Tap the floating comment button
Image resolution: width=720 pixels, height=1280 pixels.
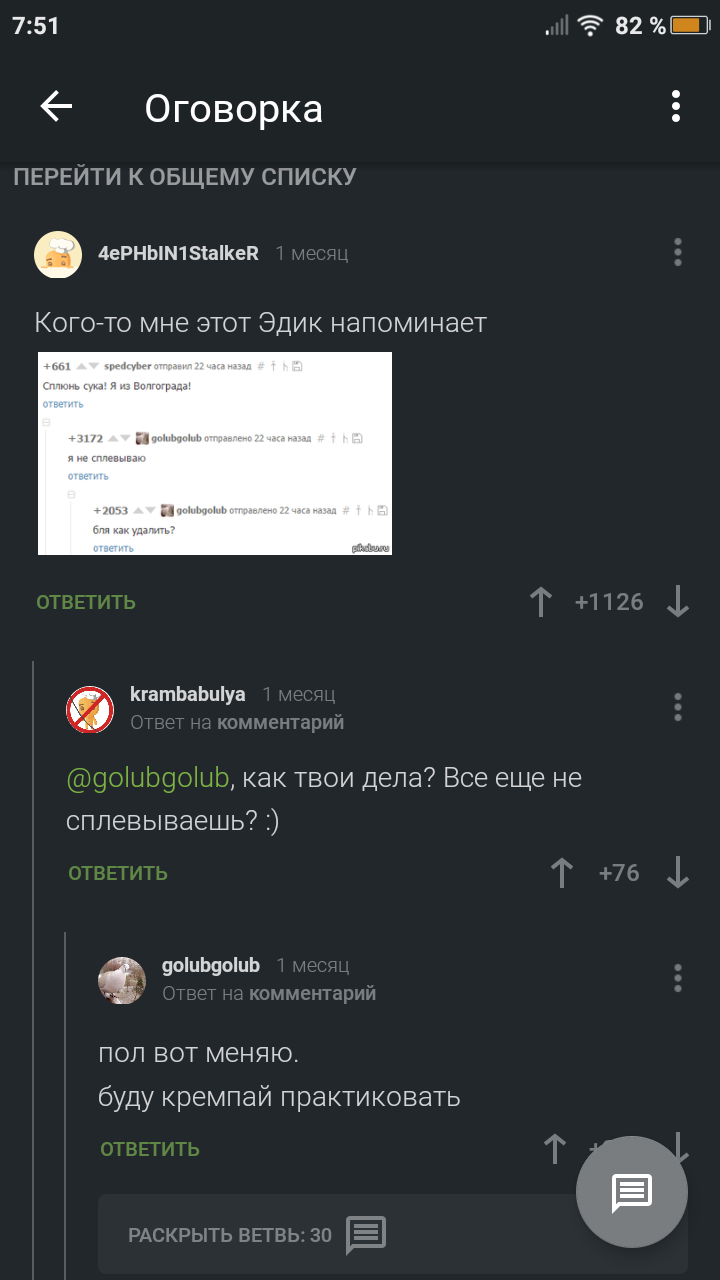coord(632,1191)
